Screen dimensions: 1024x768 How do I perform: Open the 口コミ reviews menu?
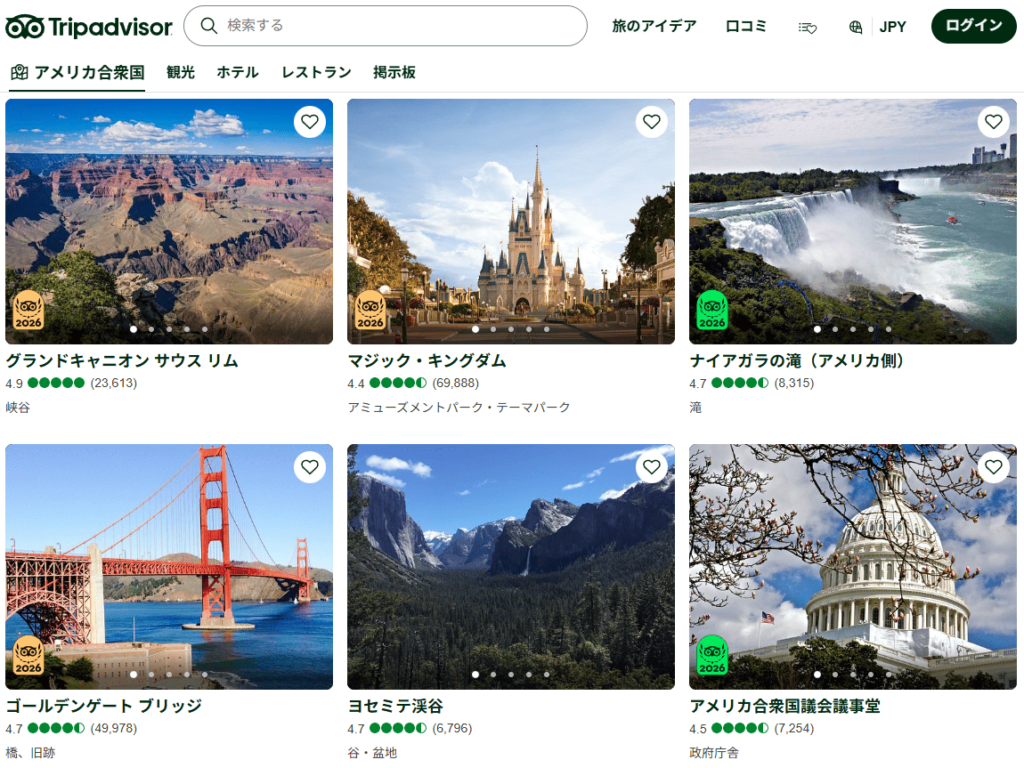pyautogui.click(x=746, y=26)
